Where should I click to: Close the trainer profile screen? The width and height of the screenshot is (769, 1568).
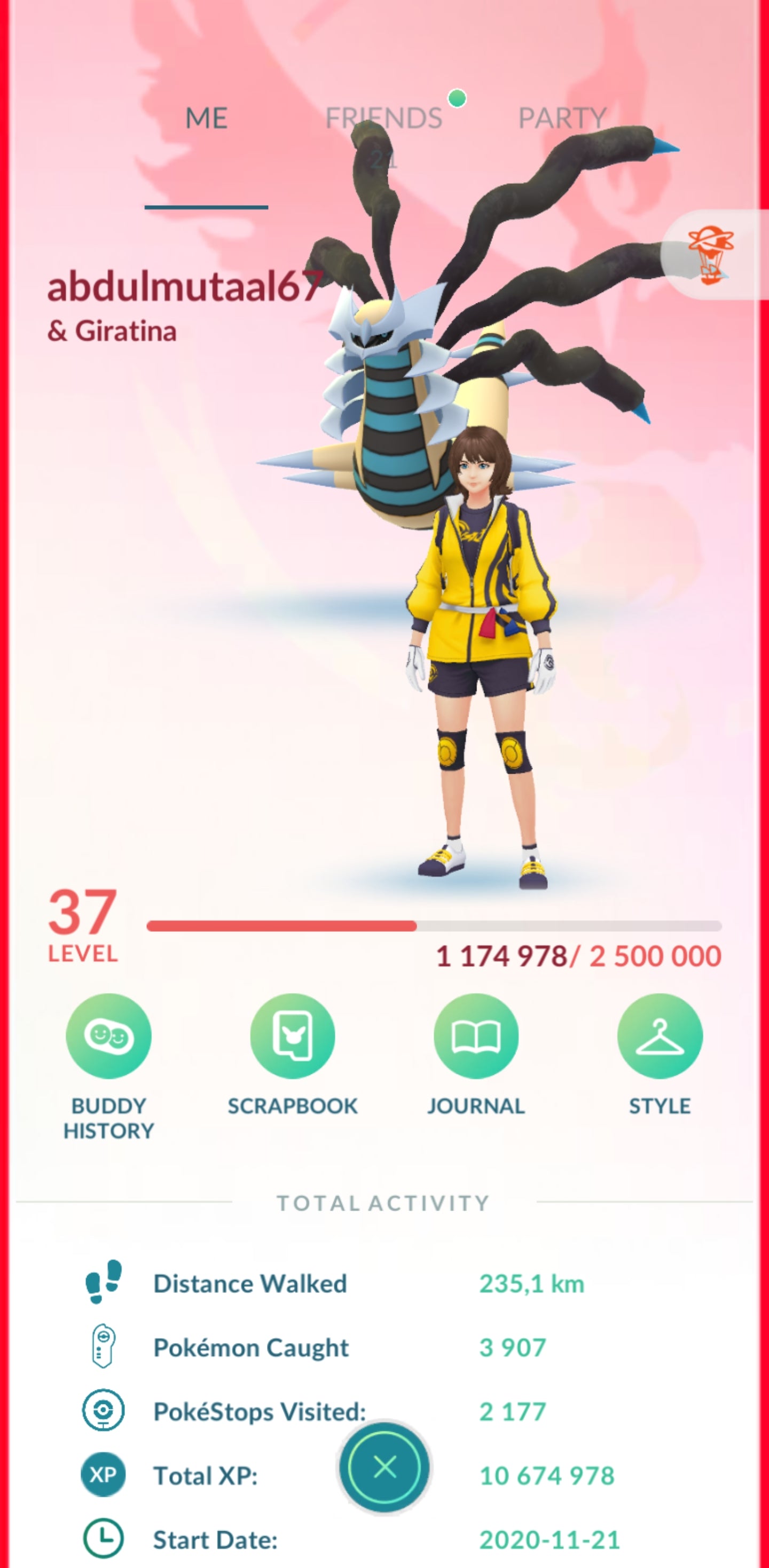pyautogui.click(x=384, y=1468)
